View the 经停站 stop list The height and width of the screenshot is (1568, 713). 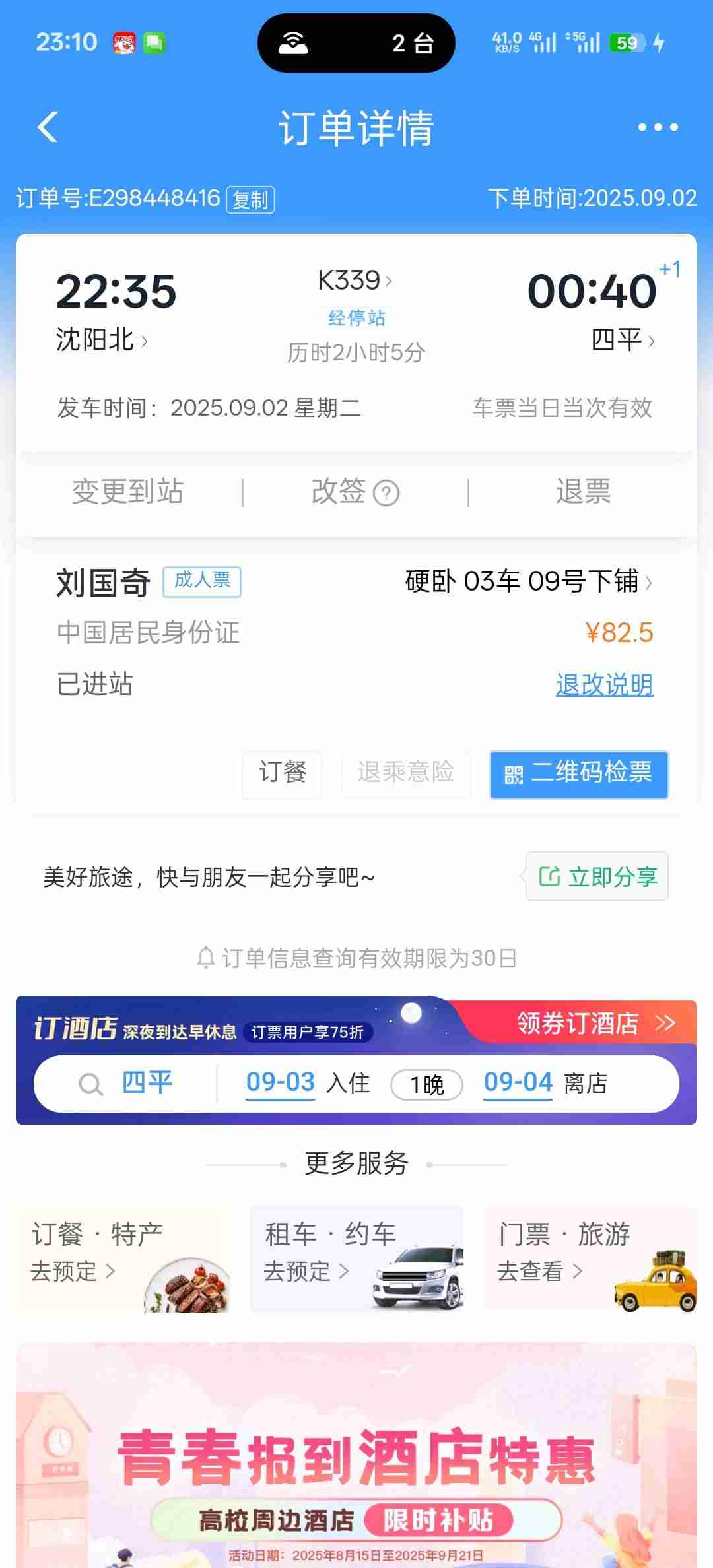click(x=356, y=318)
